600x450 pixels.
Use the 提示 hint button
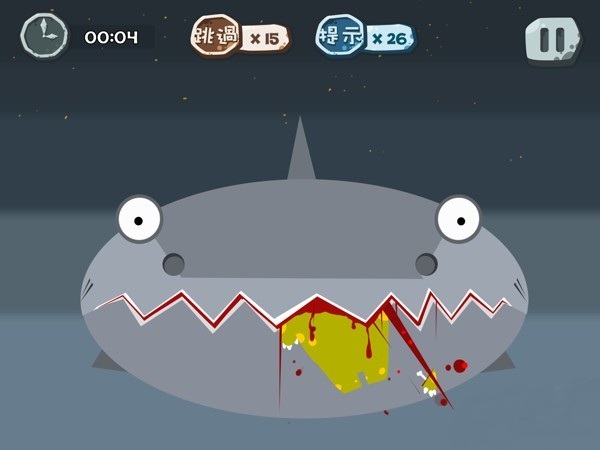pos(341,37)
